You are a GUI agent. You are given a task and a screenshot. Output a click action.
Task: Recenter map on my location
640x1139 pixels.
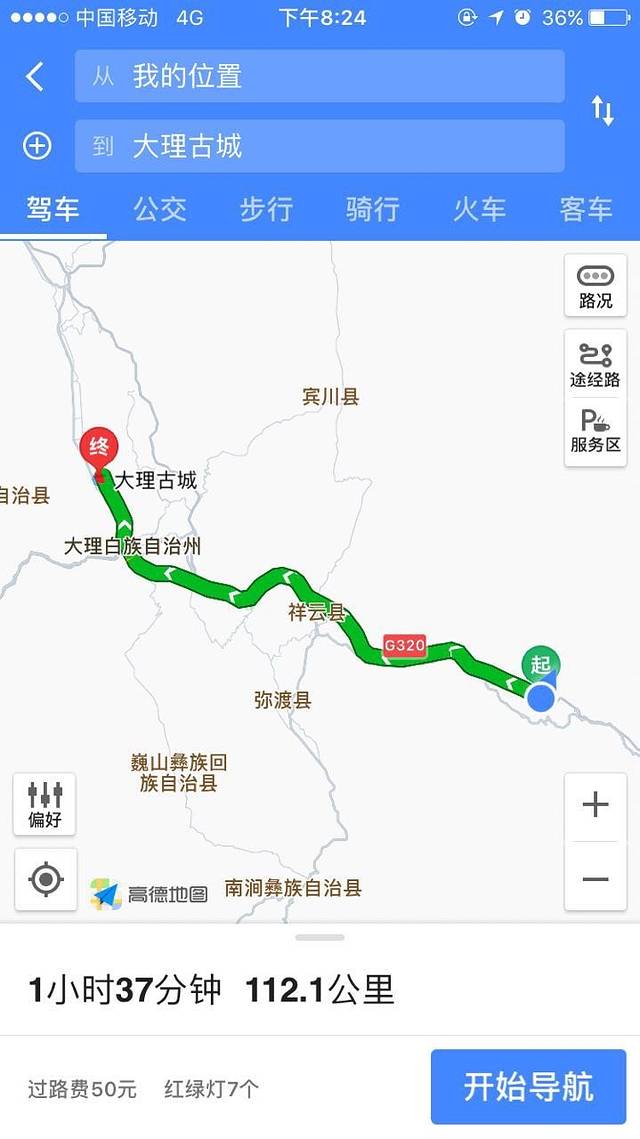(x=46, y=879)
